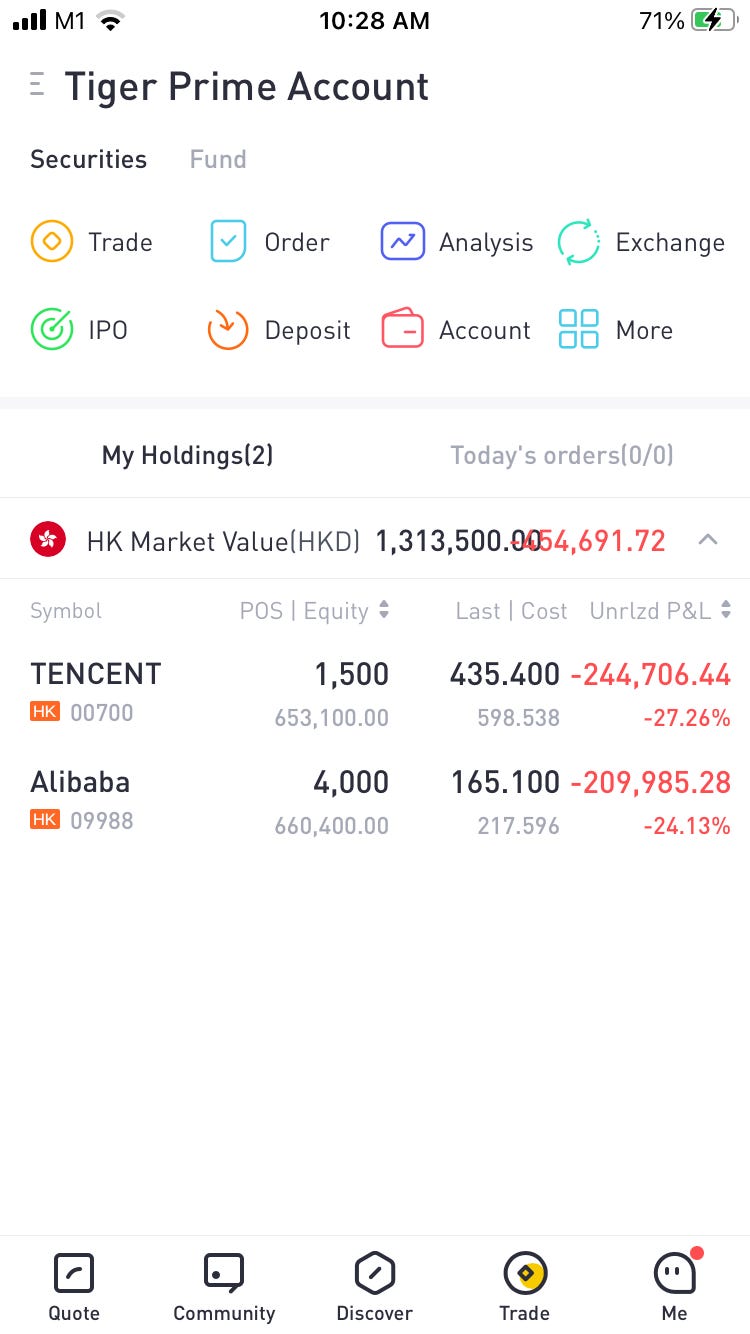Image resolution: width=750 pixels, height=1334 pixels.
Task: Open Deposit
Action: [279, 330]
